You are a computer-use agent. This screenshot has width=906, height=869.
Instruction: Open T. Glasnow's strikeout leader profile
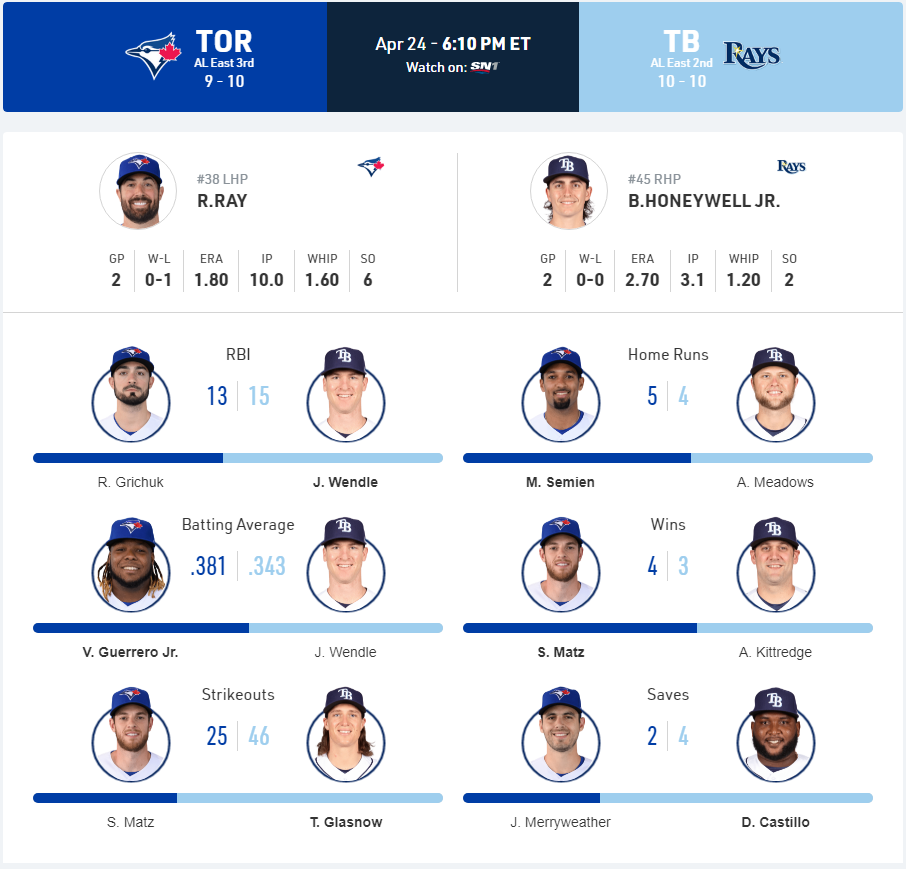point(345,736)
